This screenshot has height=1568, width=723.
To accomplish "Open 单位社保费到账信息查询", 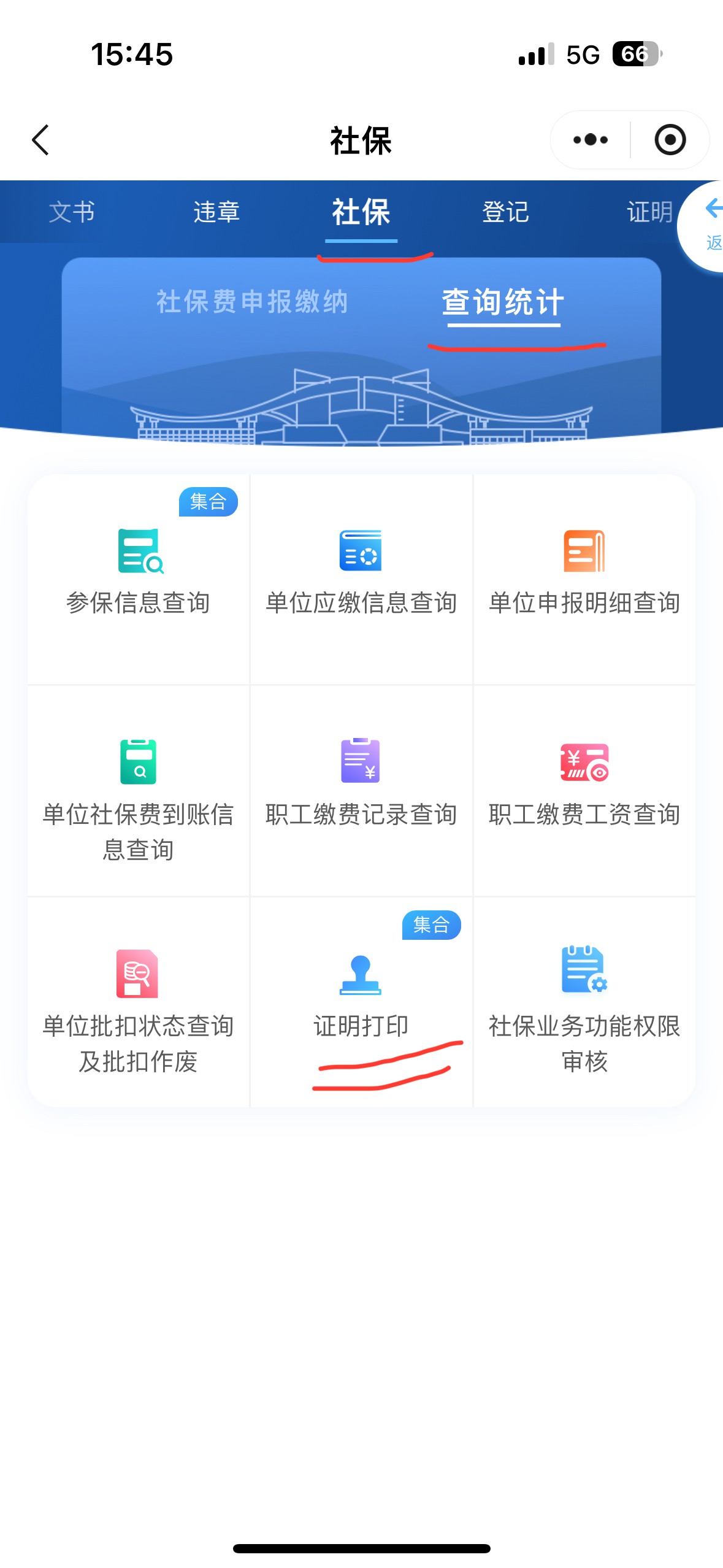I will click(x=139, y=797).
